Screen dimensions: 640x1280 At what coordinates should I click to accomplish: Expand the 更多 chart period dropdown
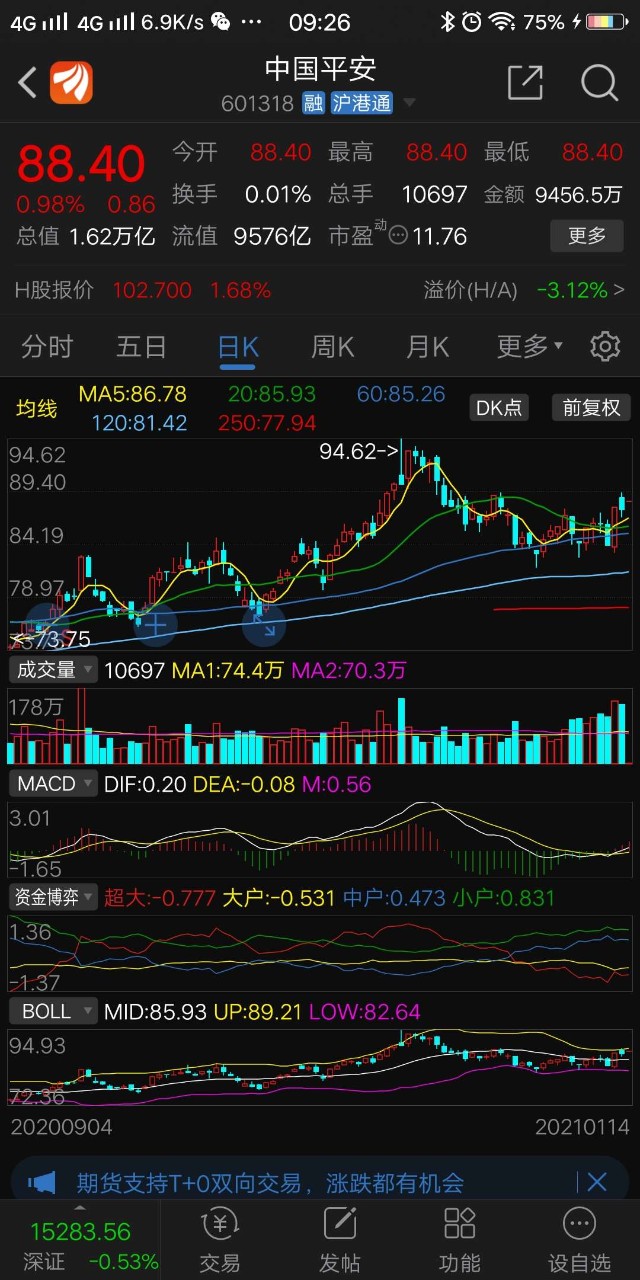tap(529, 347)
